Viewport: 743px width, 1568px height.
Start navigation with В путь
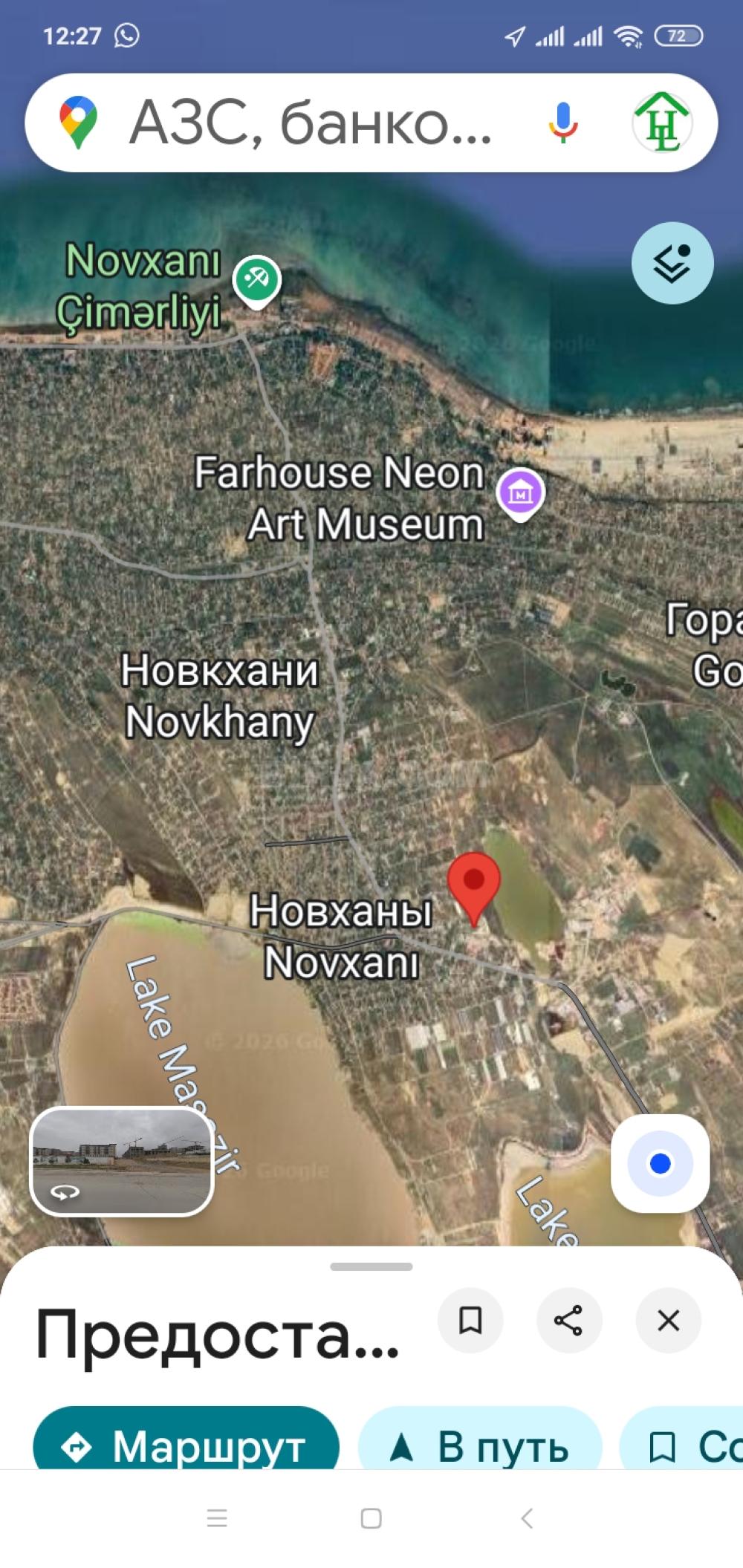pyautogui.click(x=480, y=1445)
